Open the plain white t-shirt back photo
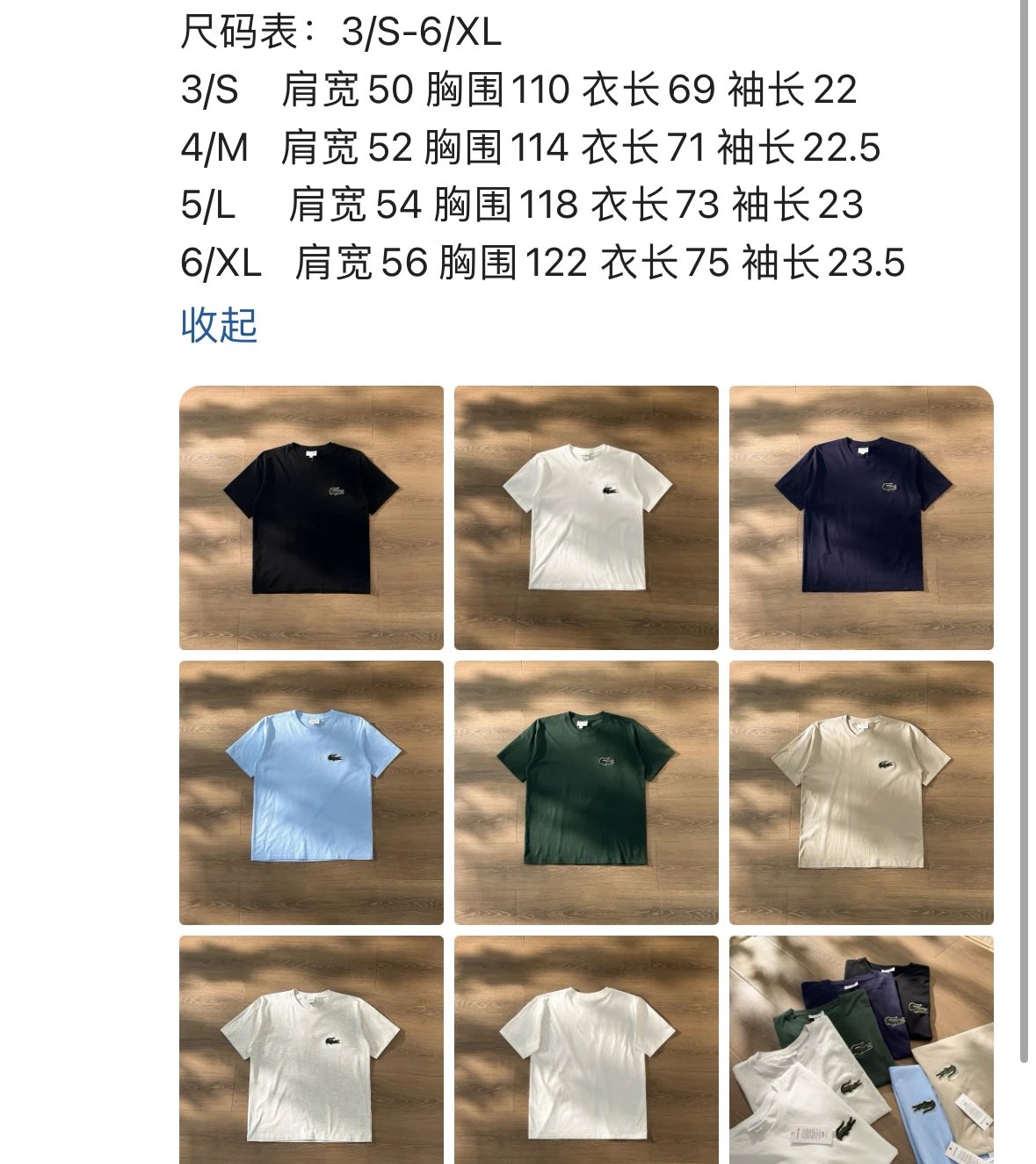The image size is (1036, 1164). coord(586,1050)
